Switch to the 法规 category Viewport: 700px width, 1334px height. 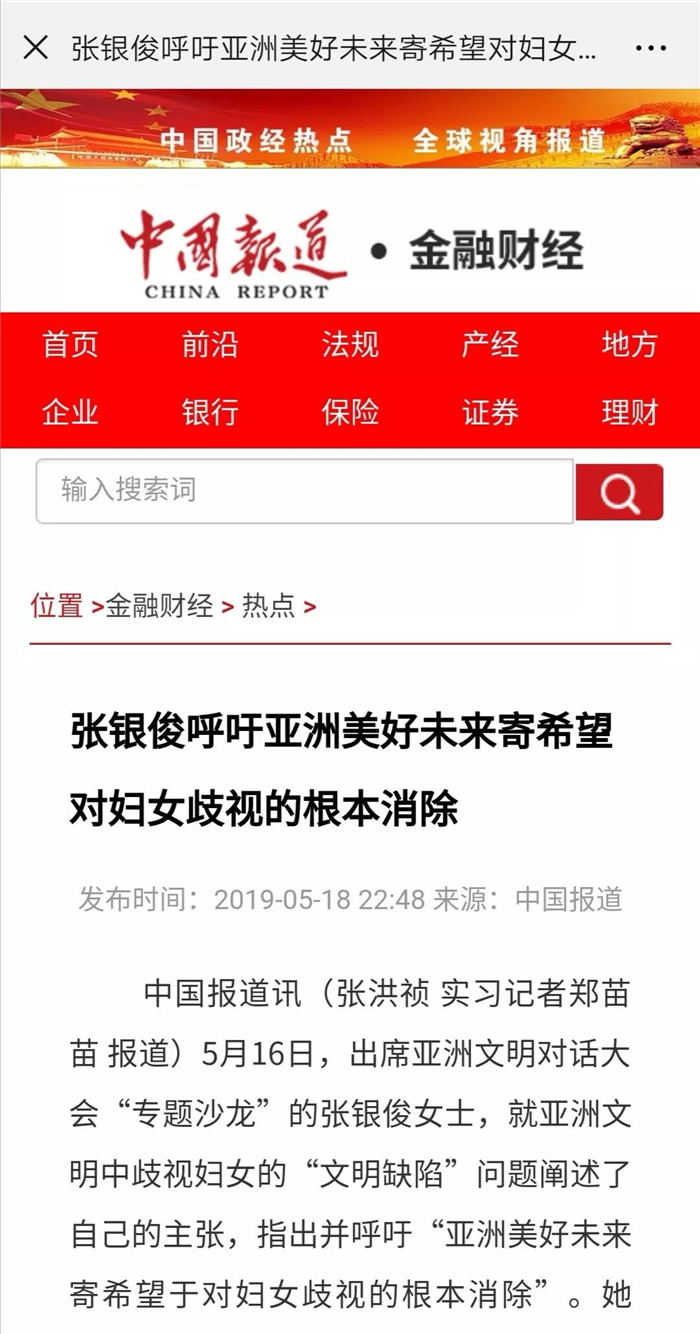coord(350,345)
